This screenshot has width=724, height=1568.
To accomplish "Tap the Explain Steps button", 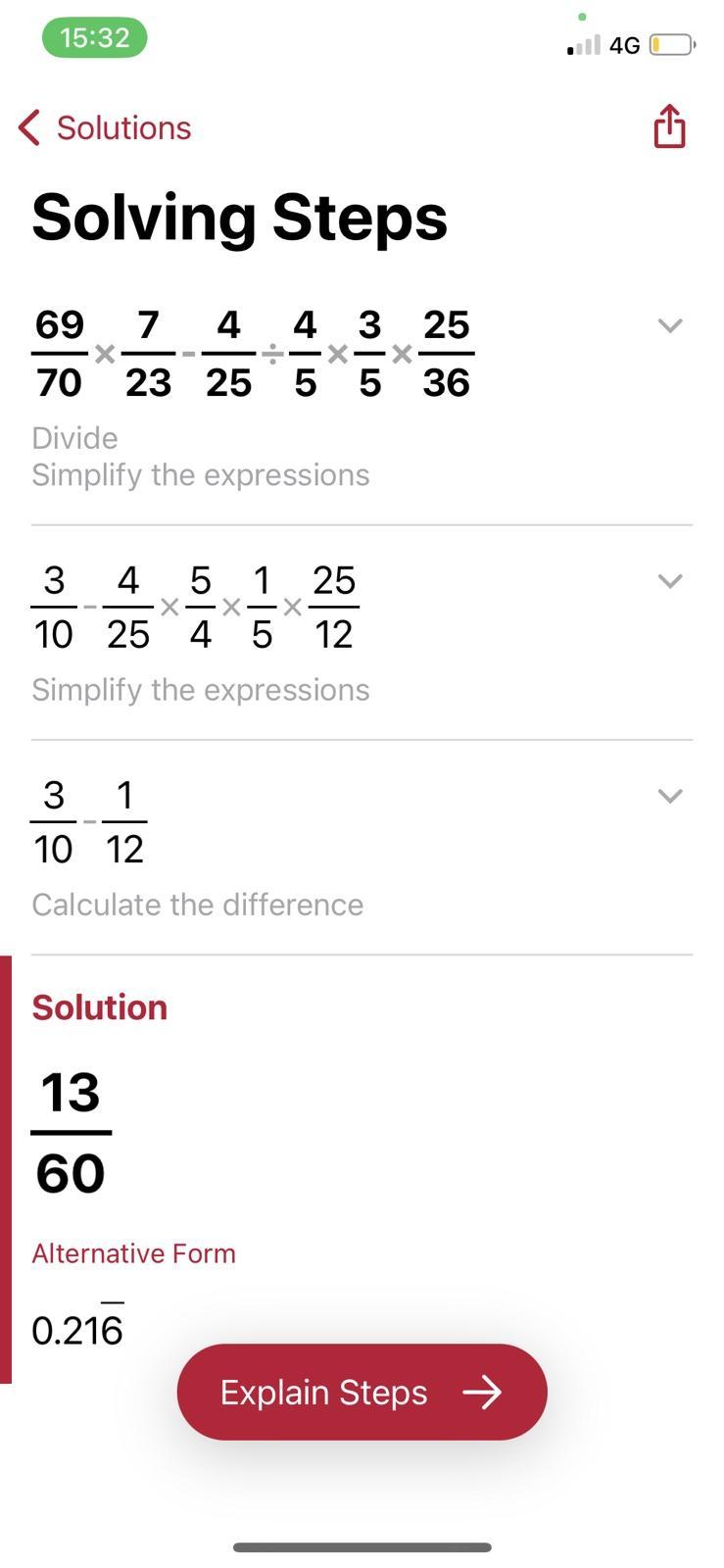I will point(362,1392).
